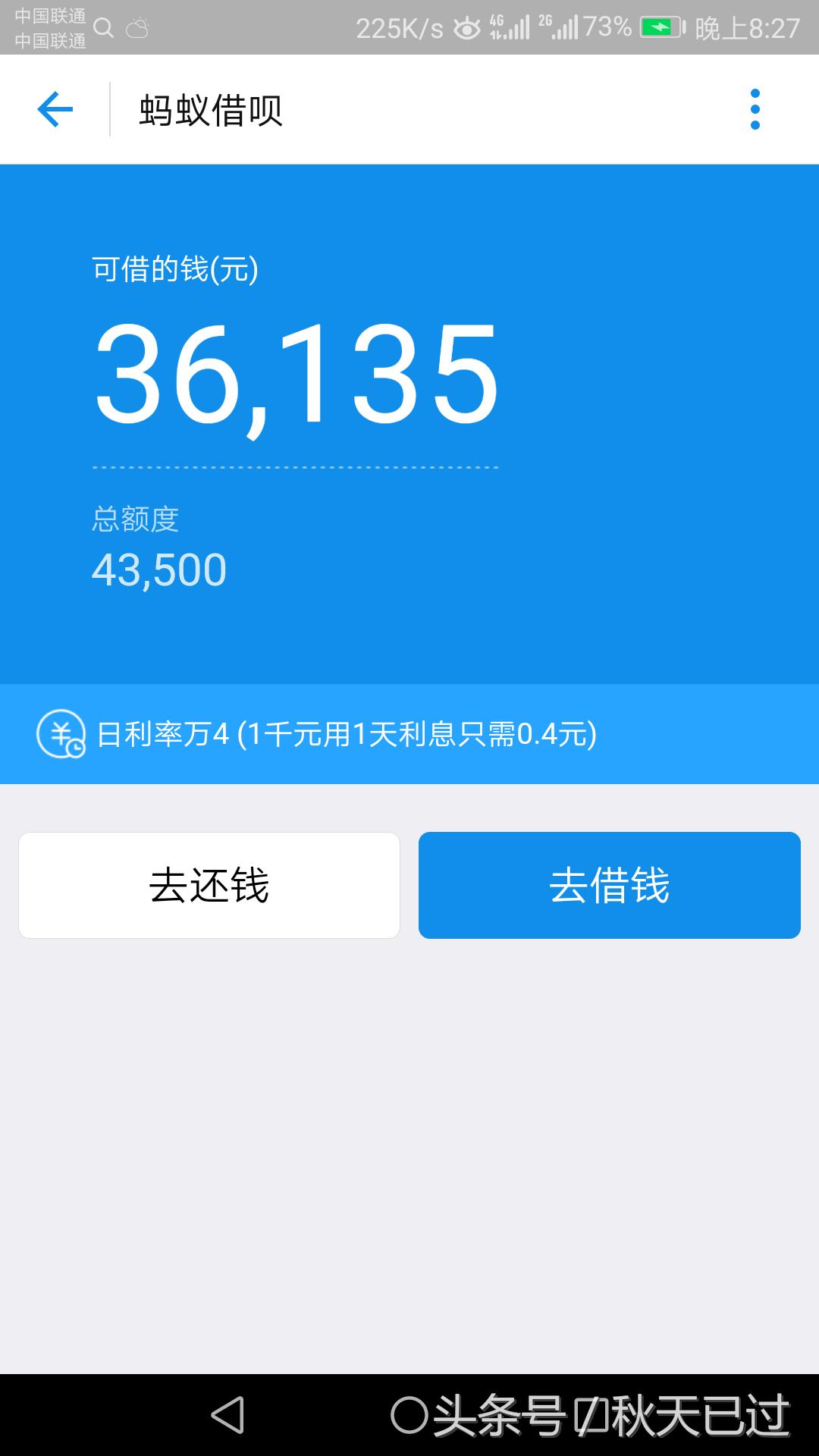The image size is (819, 1456).
Task: Tap the ¥ interest rate icon in the banner
Action: coord(62,734)
